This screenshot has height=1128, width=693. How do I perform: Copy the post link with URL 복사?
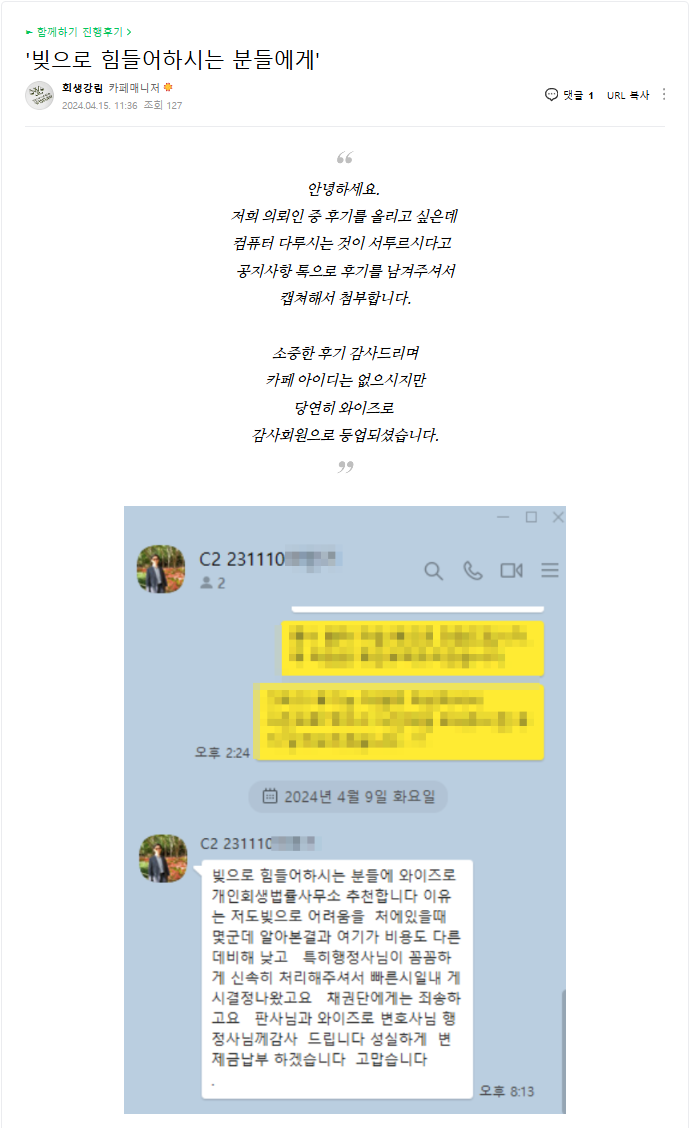(627, 95)
